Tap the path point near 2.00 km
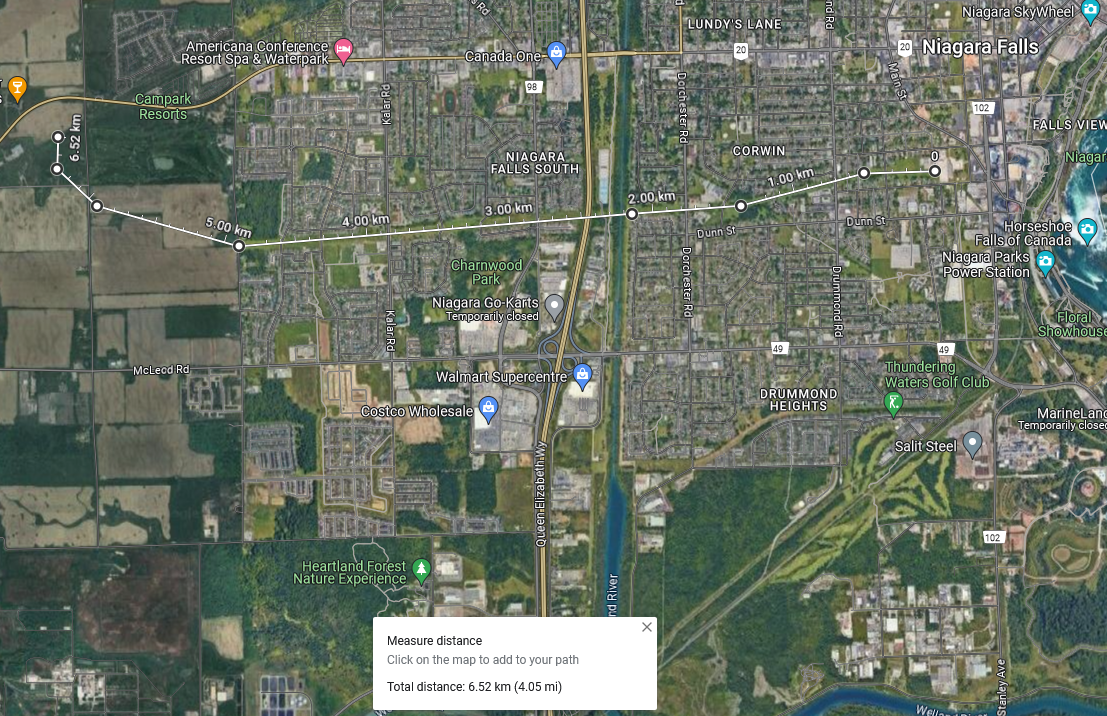Screen dimensions: 1107x716 pos(632,214)
